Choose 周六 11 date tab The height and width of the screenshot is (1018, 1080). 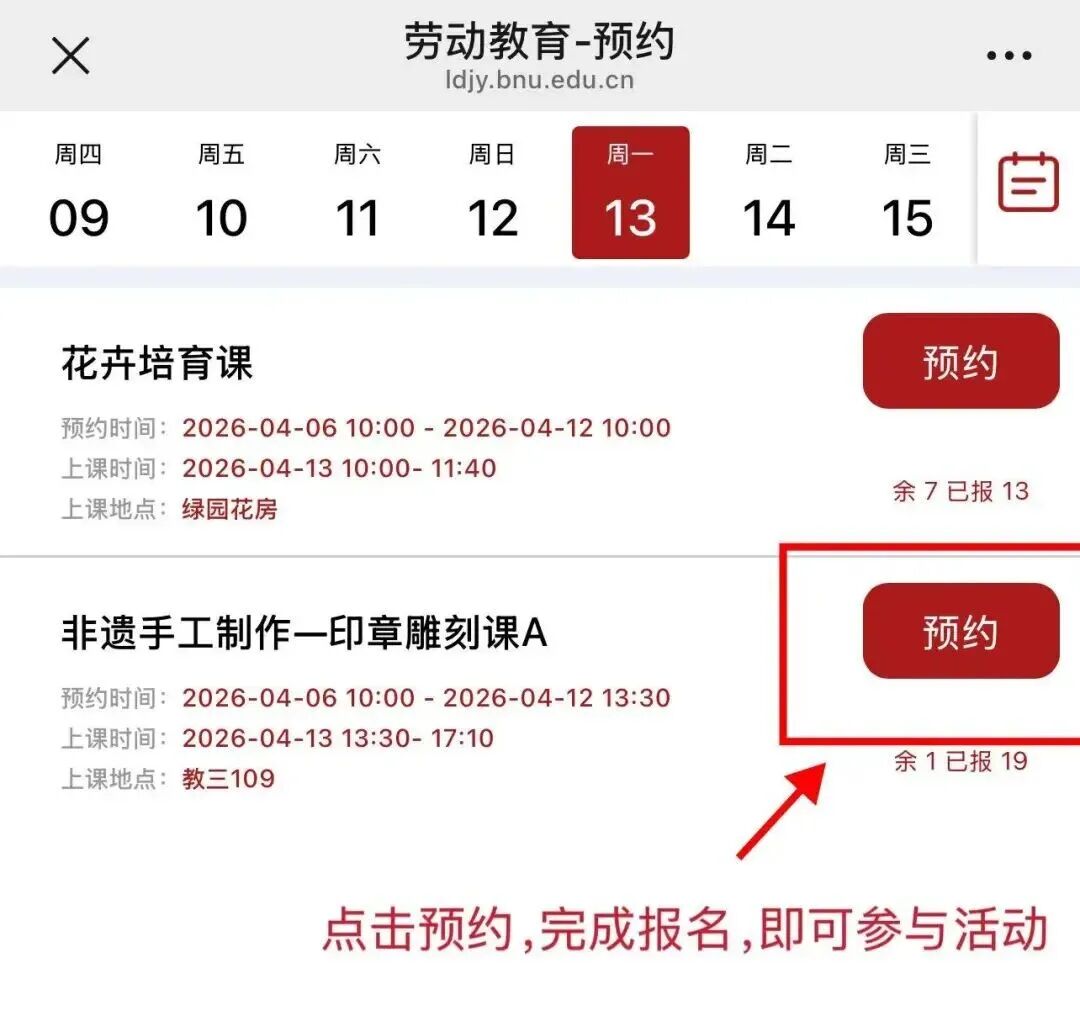click(x=357, y=193)
